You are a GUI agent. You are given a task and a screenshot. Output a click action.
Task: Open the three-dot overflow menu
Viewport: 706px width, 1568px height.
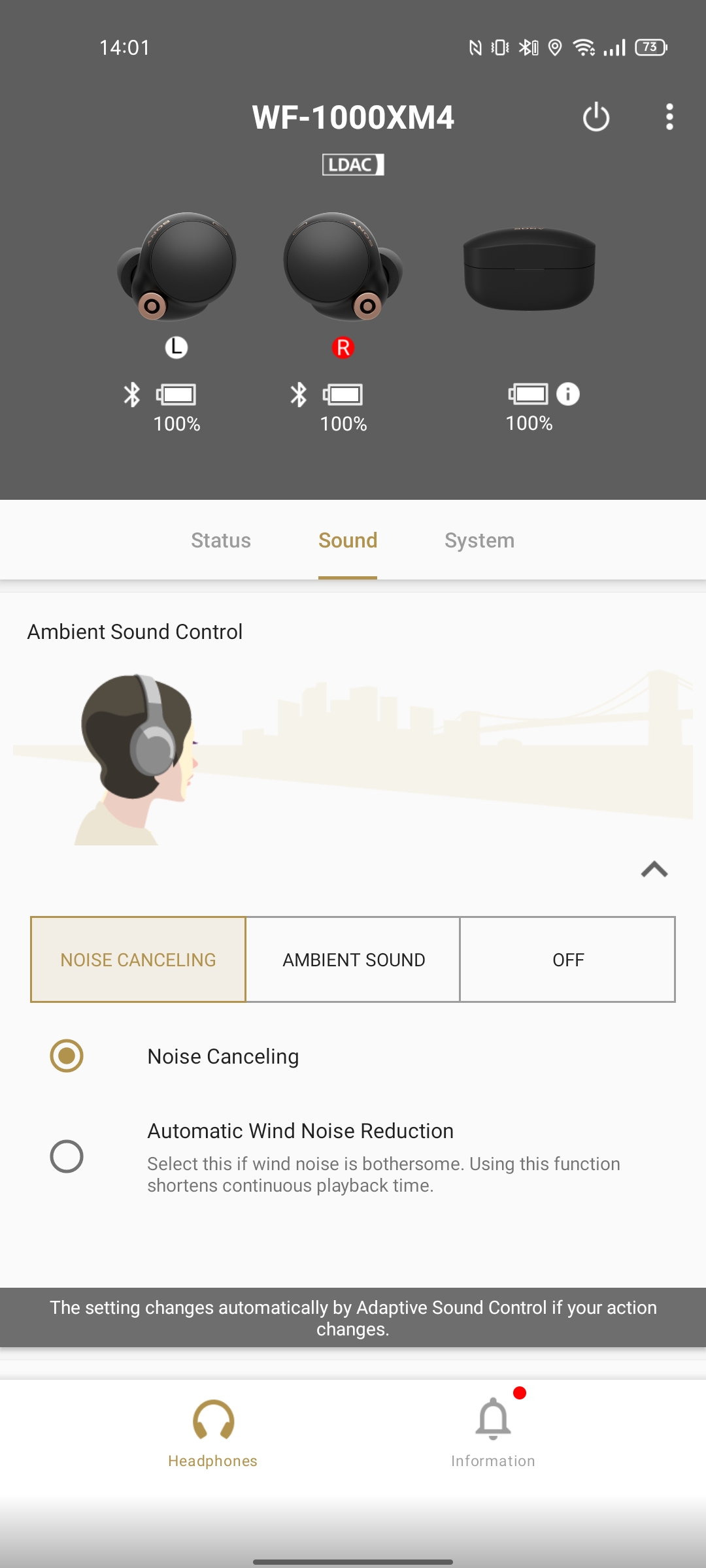click(669, 118)
